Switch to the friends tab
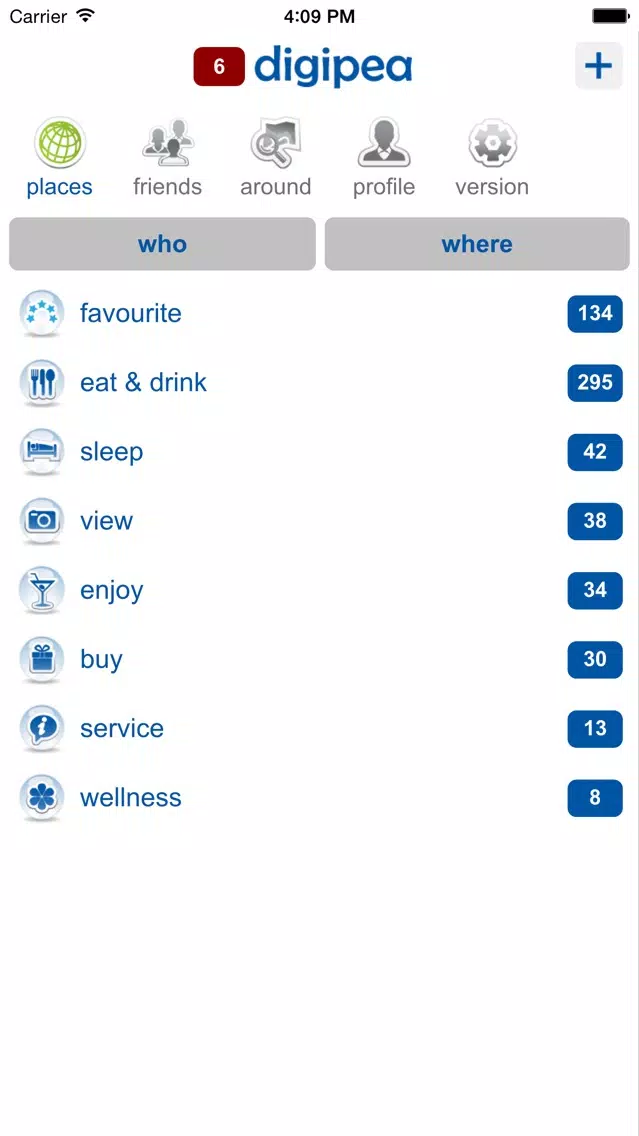Screen dimensions: 639x1136 click(x=167, y=158)
